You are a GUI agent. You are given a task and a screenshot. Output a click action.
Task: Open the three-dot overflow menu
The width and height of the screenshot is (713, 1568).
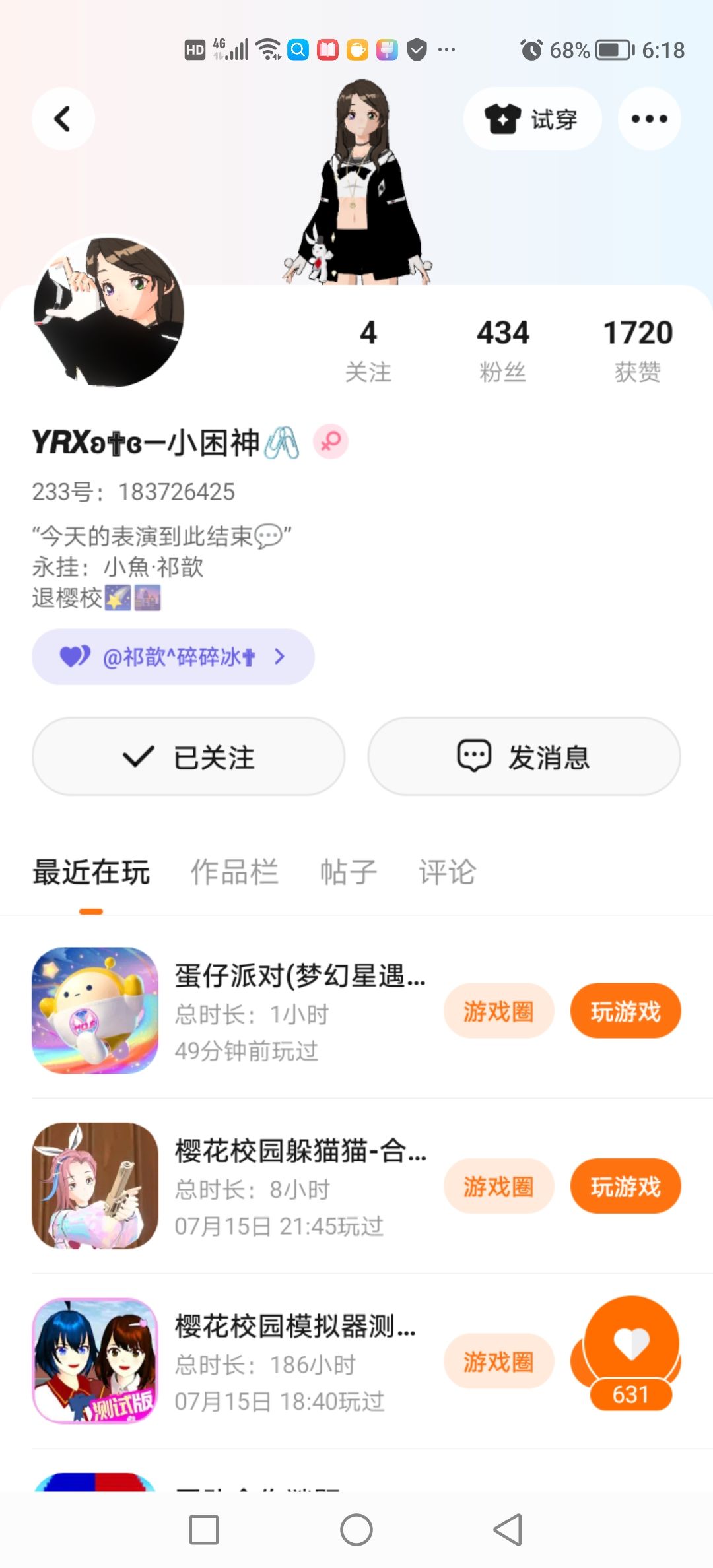(x=649, y=119)
